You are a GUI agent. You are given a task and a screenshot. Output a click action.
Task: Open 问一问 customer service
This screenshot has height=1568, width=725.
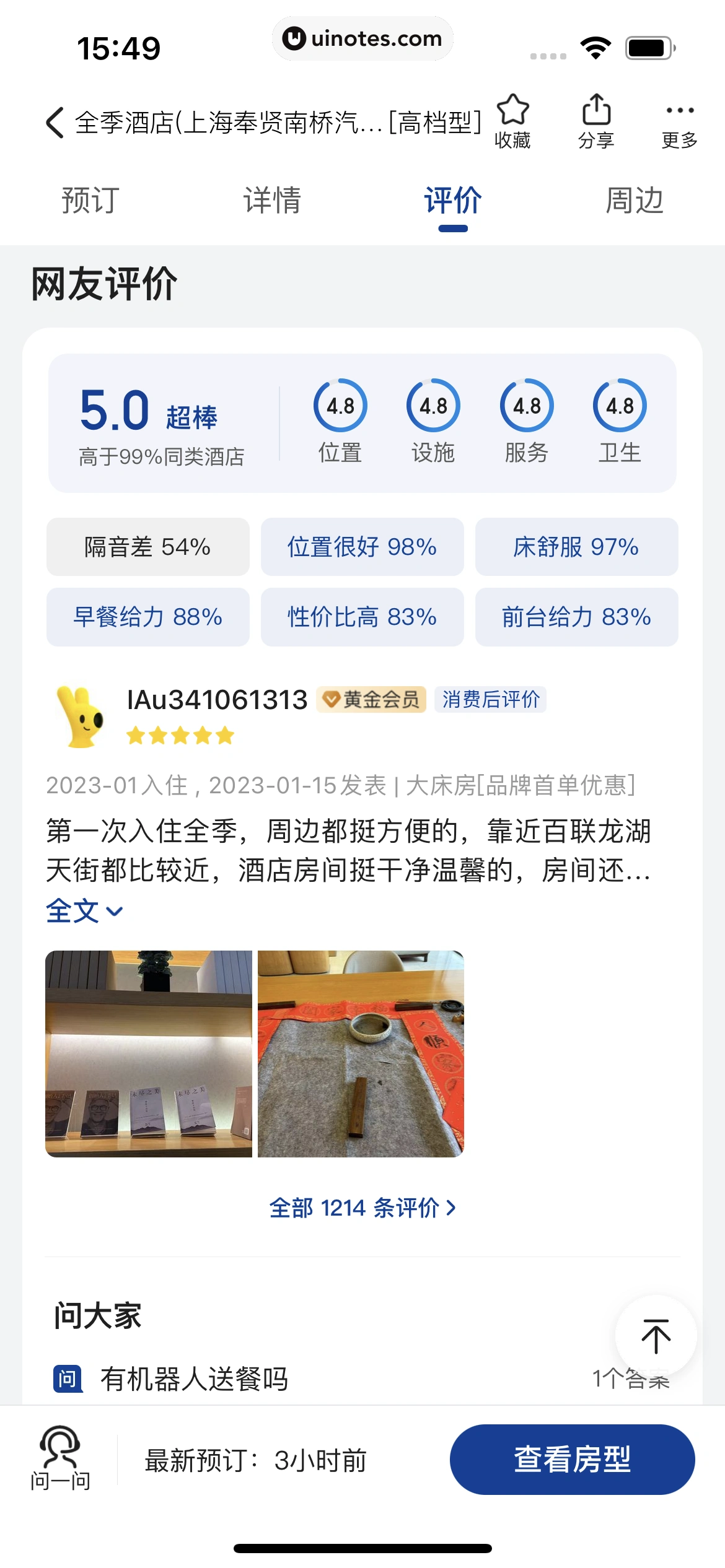click(60, 1458)
